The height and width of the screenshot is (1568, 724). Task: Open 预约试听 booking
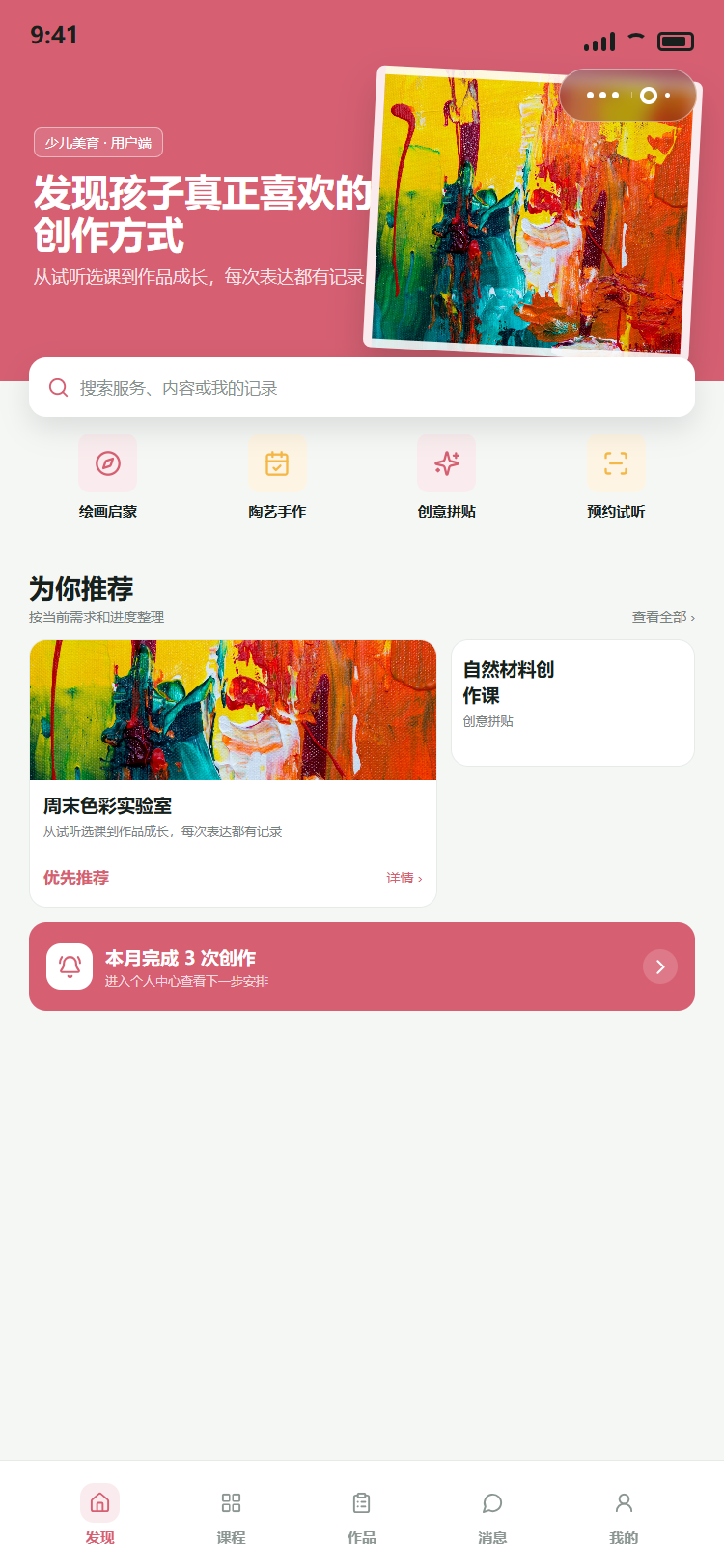(x=616, y=477)
